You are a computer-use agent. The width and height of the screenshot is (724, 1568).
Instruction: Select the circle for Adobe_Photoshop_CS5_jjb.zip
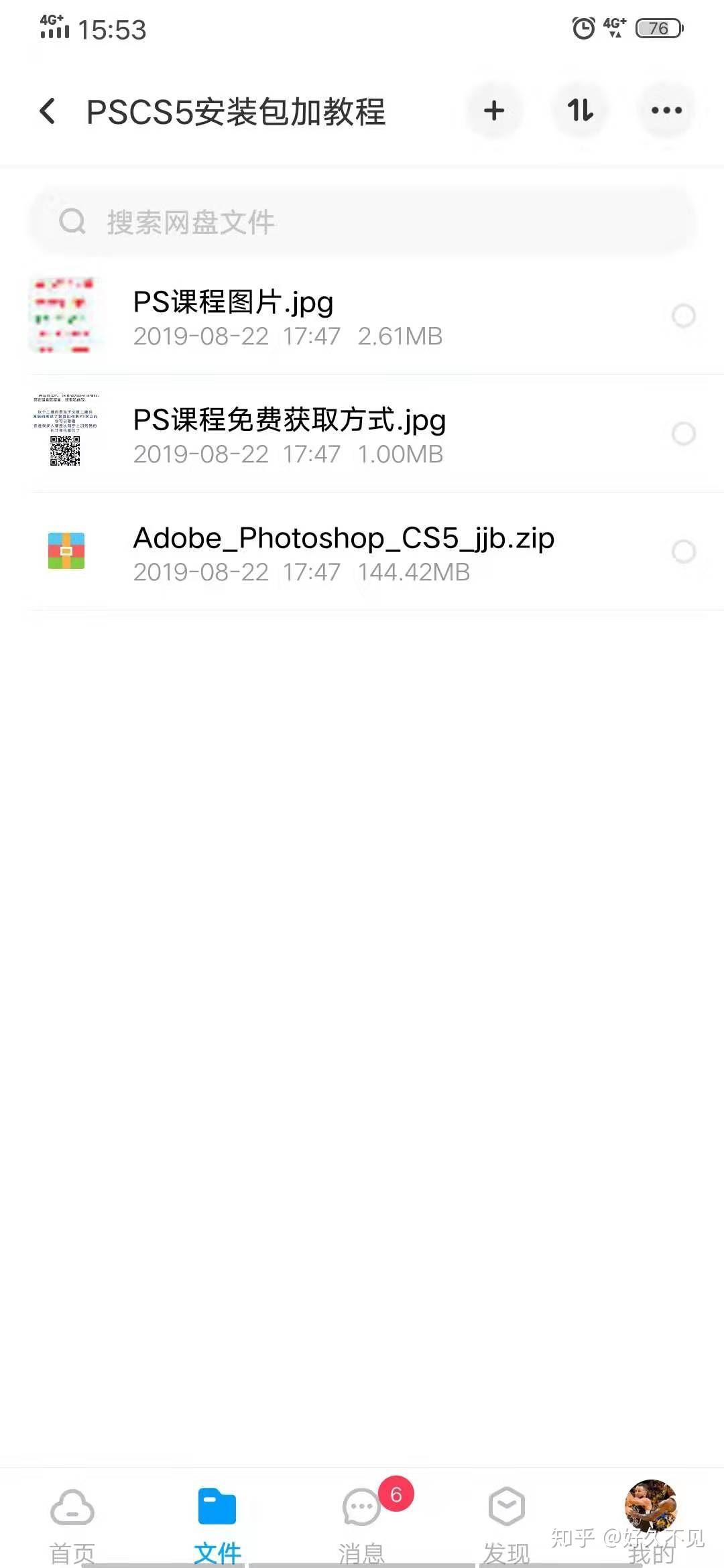684,551
